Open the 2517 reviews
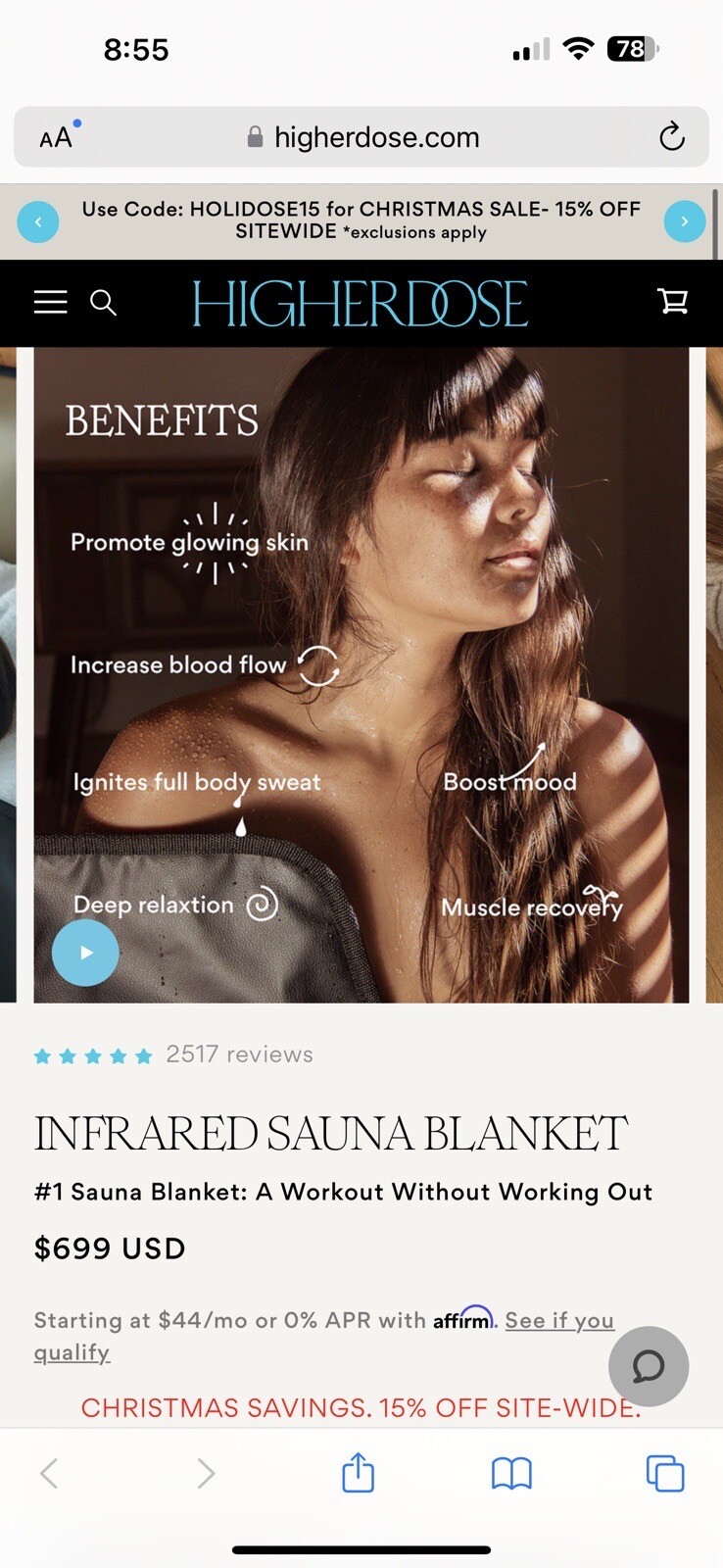Image resolution: width=723 pixels, height=1568 pixels. click(x=239, y=1054)
